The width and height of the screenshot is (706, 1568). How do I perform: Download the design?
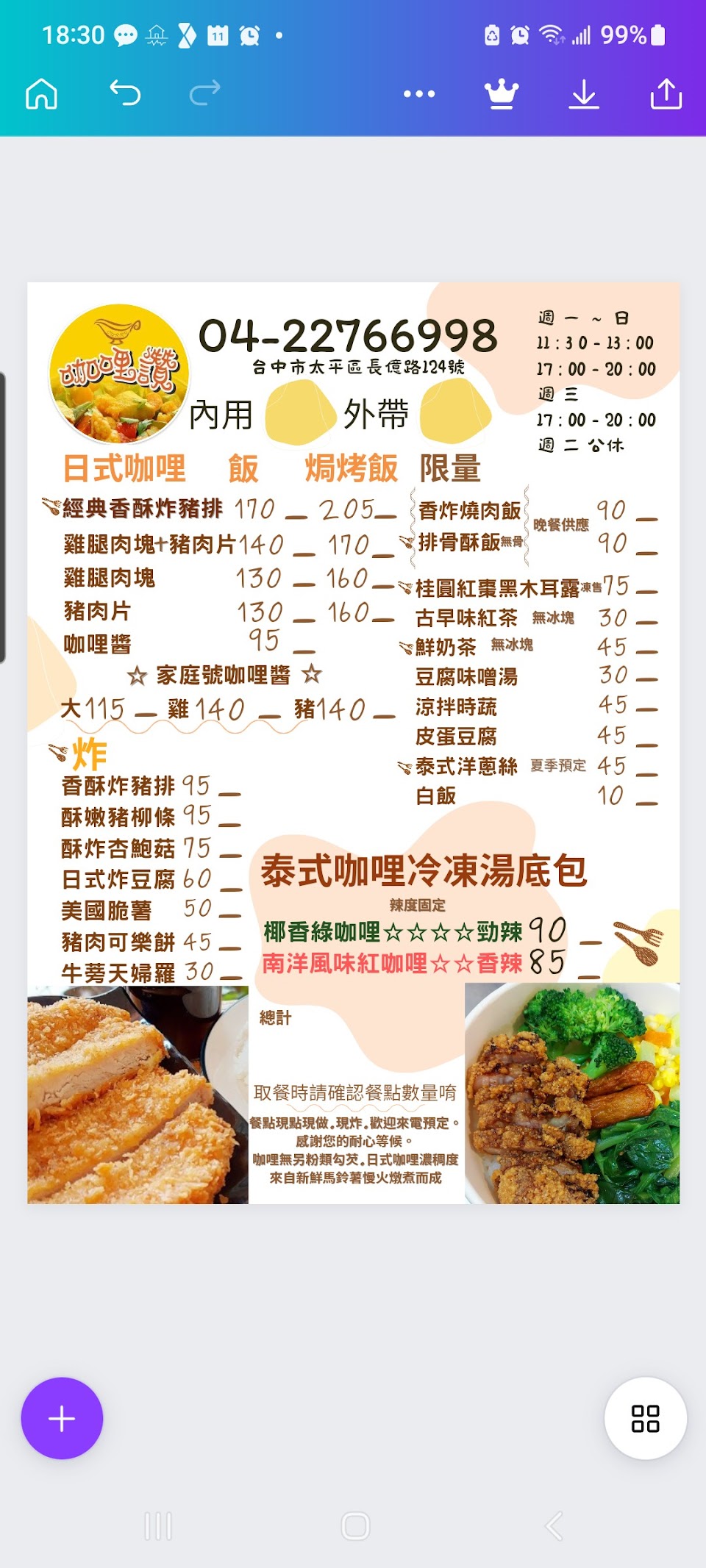coord(584,94)
